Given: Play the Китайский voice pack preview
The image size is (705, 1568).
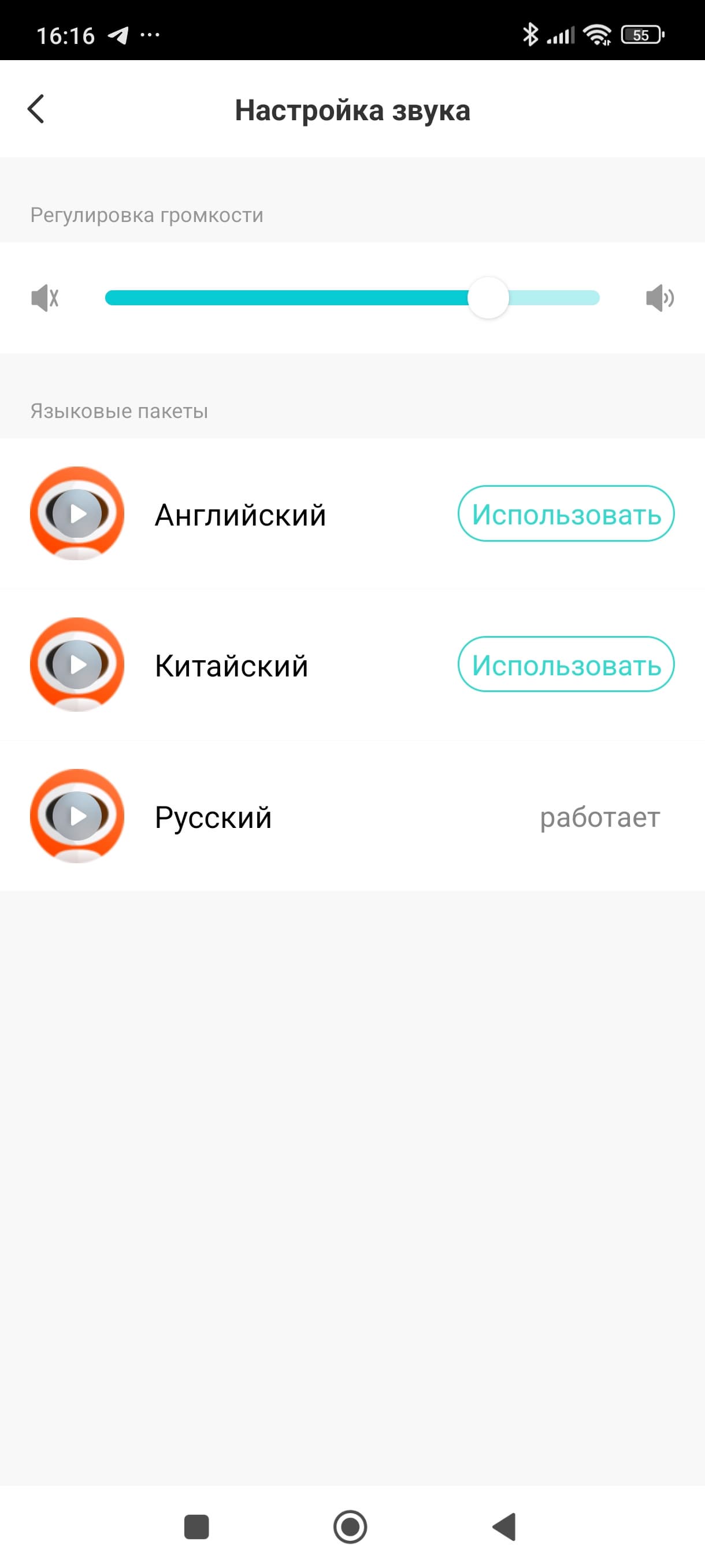Looking at the screenshot, I should (77, 664).
